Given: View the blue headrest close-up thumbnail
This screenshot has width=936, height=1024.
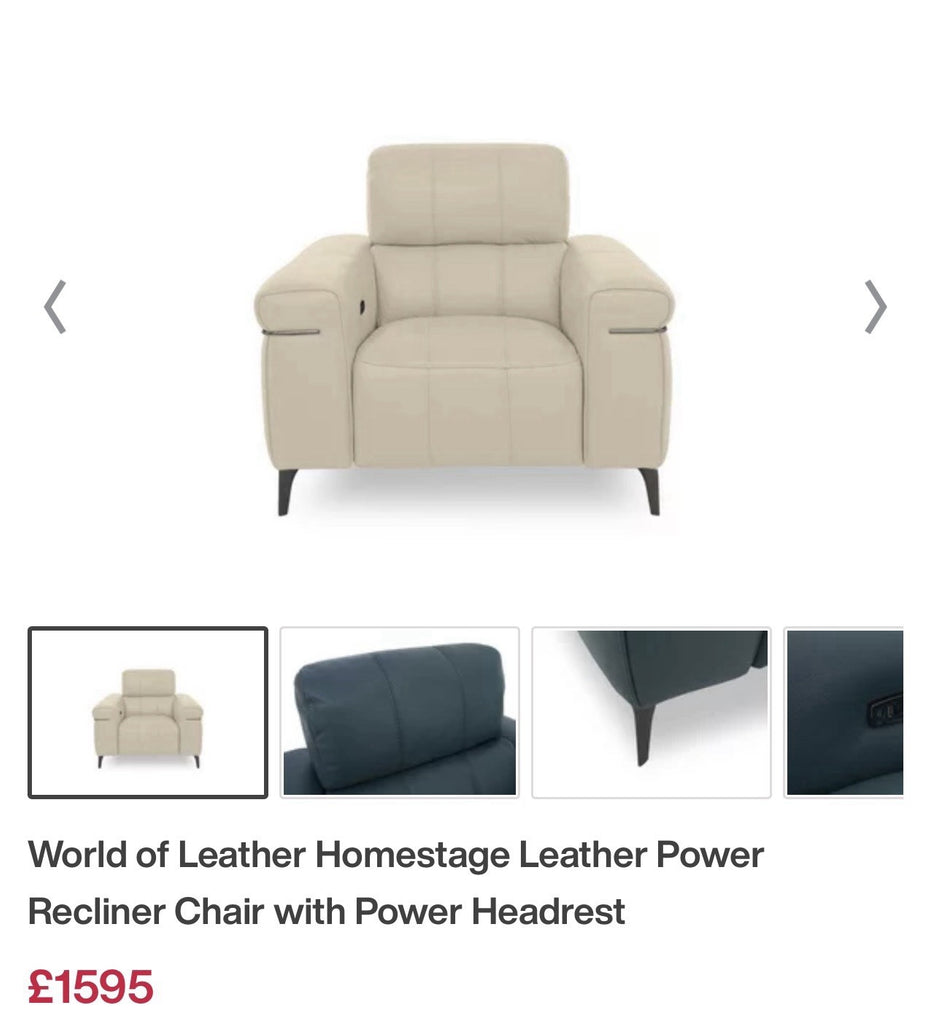Looking at the screenshot, I should [x=400, y=712].
